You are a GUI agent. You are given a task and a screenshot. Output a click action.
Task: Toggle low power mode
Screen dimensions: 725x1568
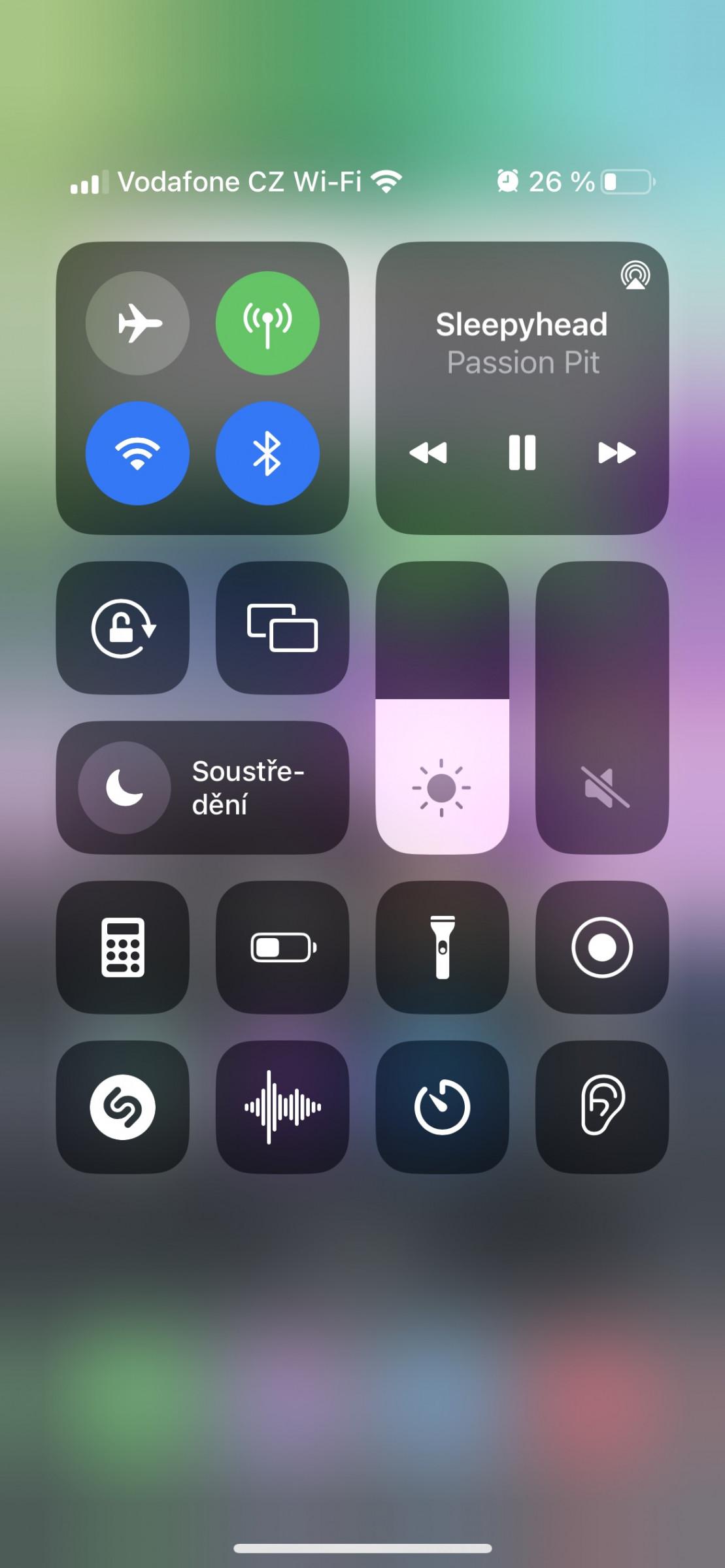[x=282, y=947]
